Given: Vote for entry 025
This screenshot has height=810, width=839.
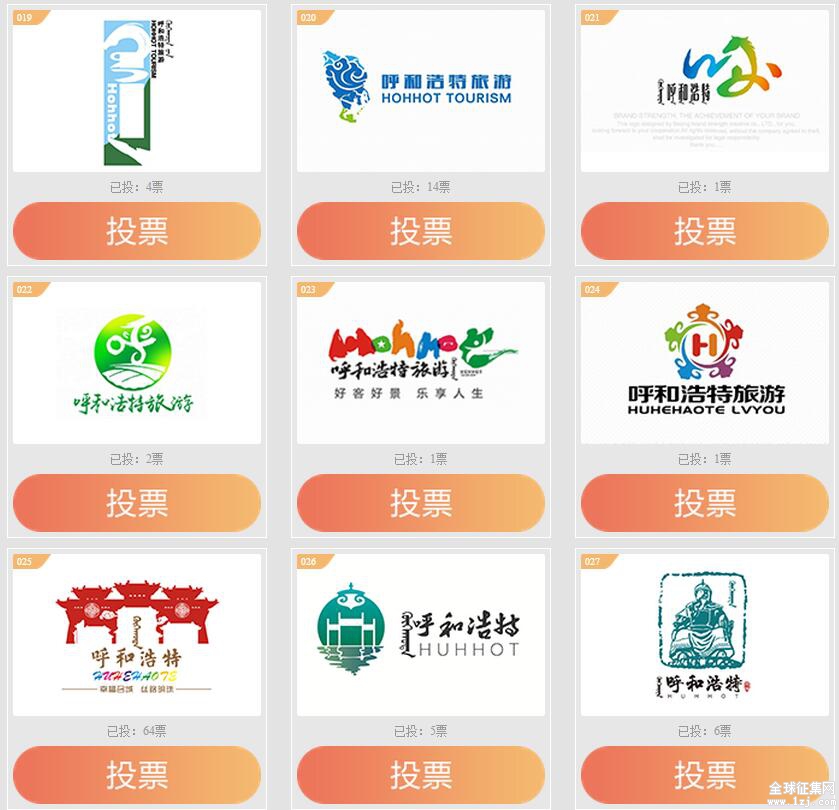Looking at the screenshot, I should click(x=137, y=774).
